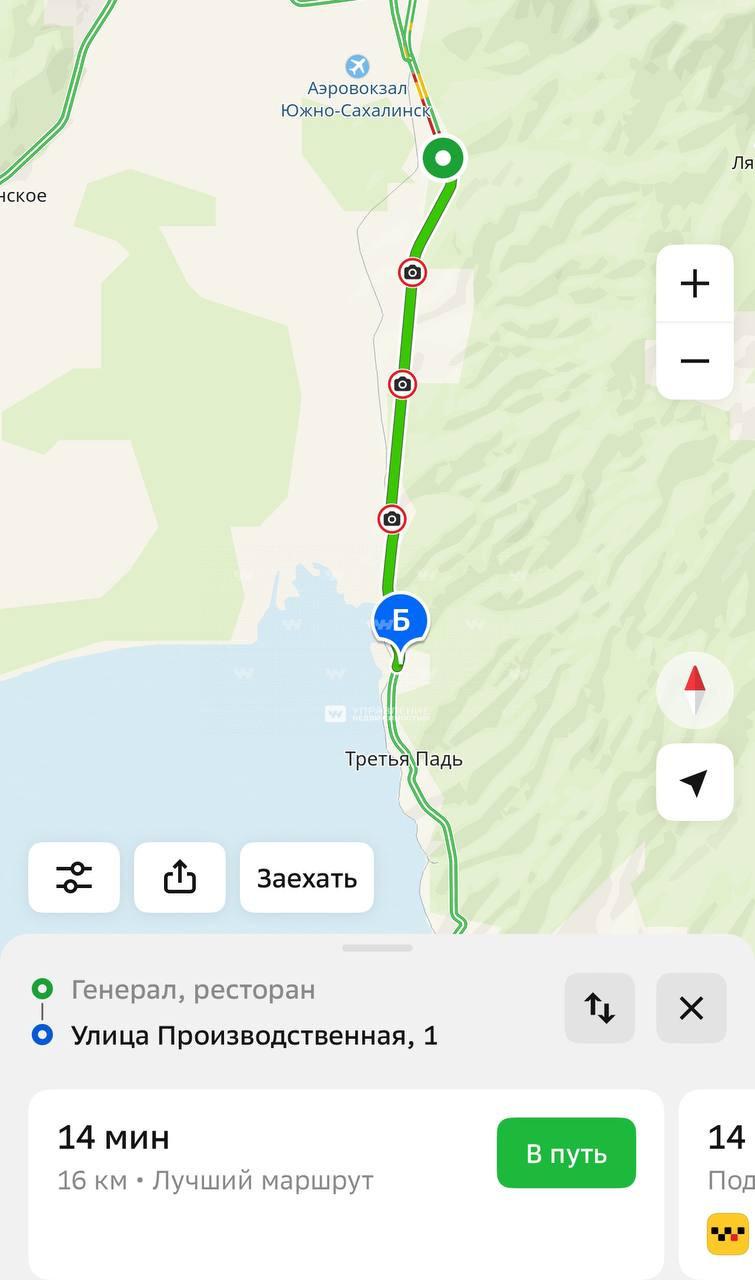Tap the Аэровокзал Южно-Сахалинск airport marker

[357, 67]
